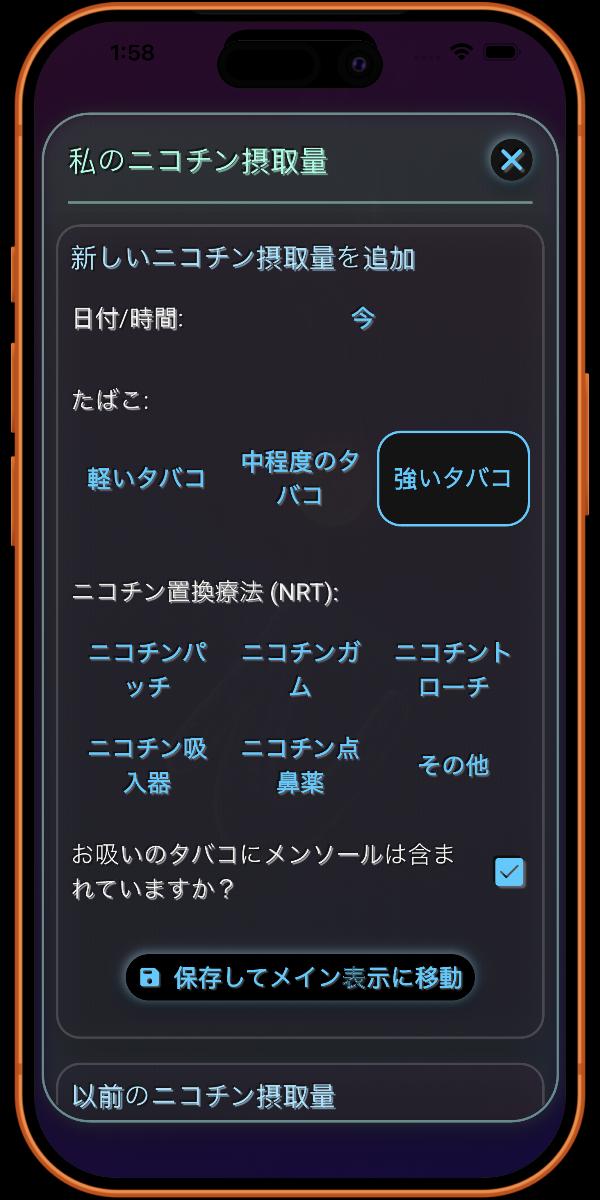600x1200 pixels.
Task: Select 軽いタバコ
Action: coord(147,478)
